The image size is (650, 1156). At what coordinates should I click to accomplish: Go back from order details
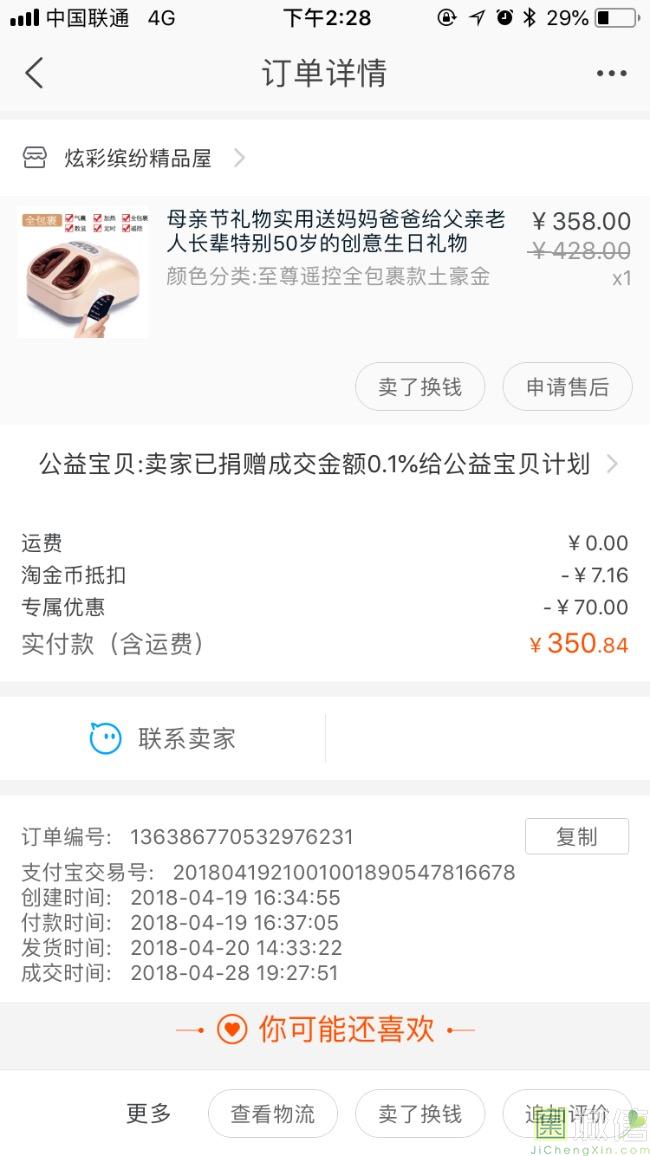34,73
